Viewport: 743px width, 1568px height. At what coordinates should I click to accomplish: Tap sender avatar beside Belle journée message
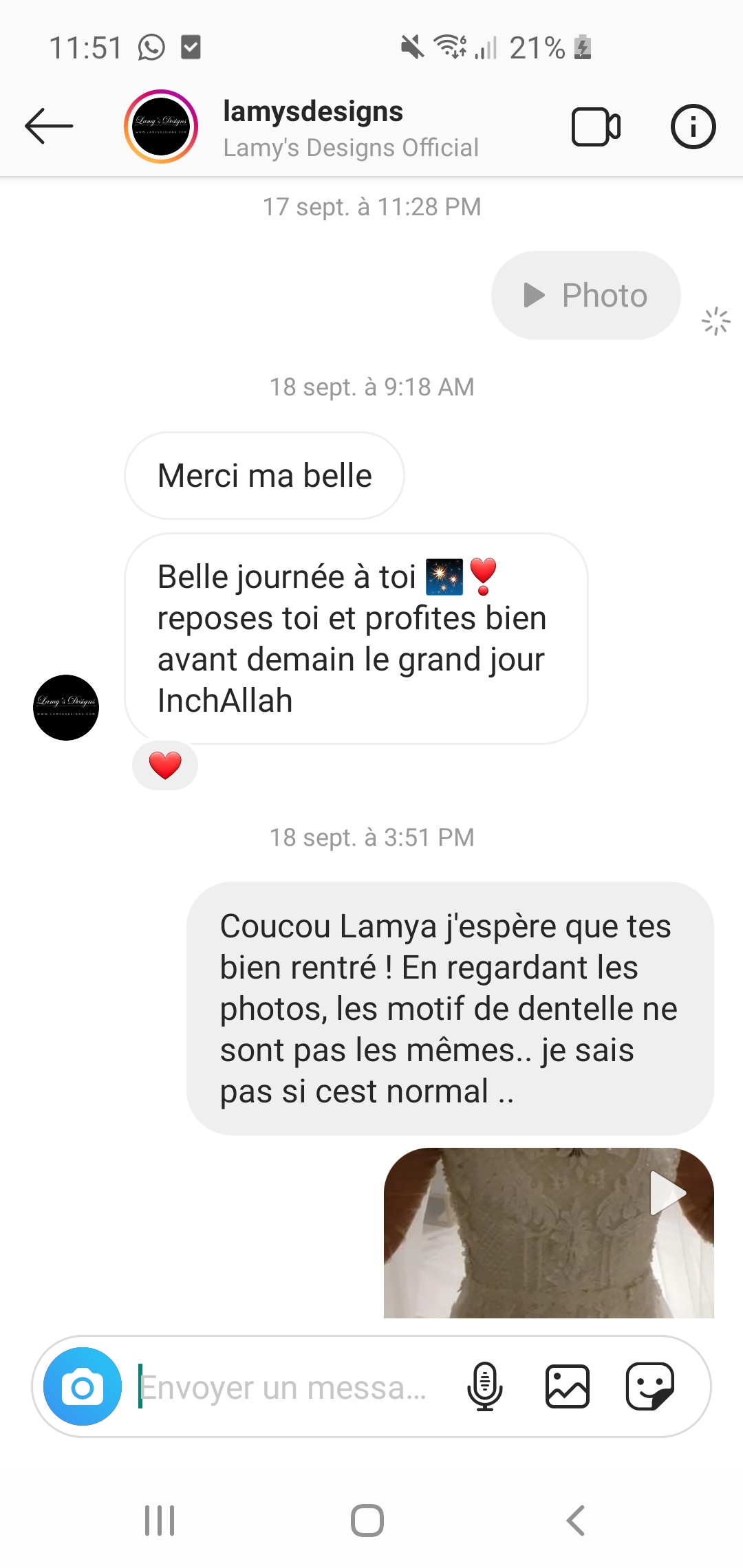tap(66, 707)
